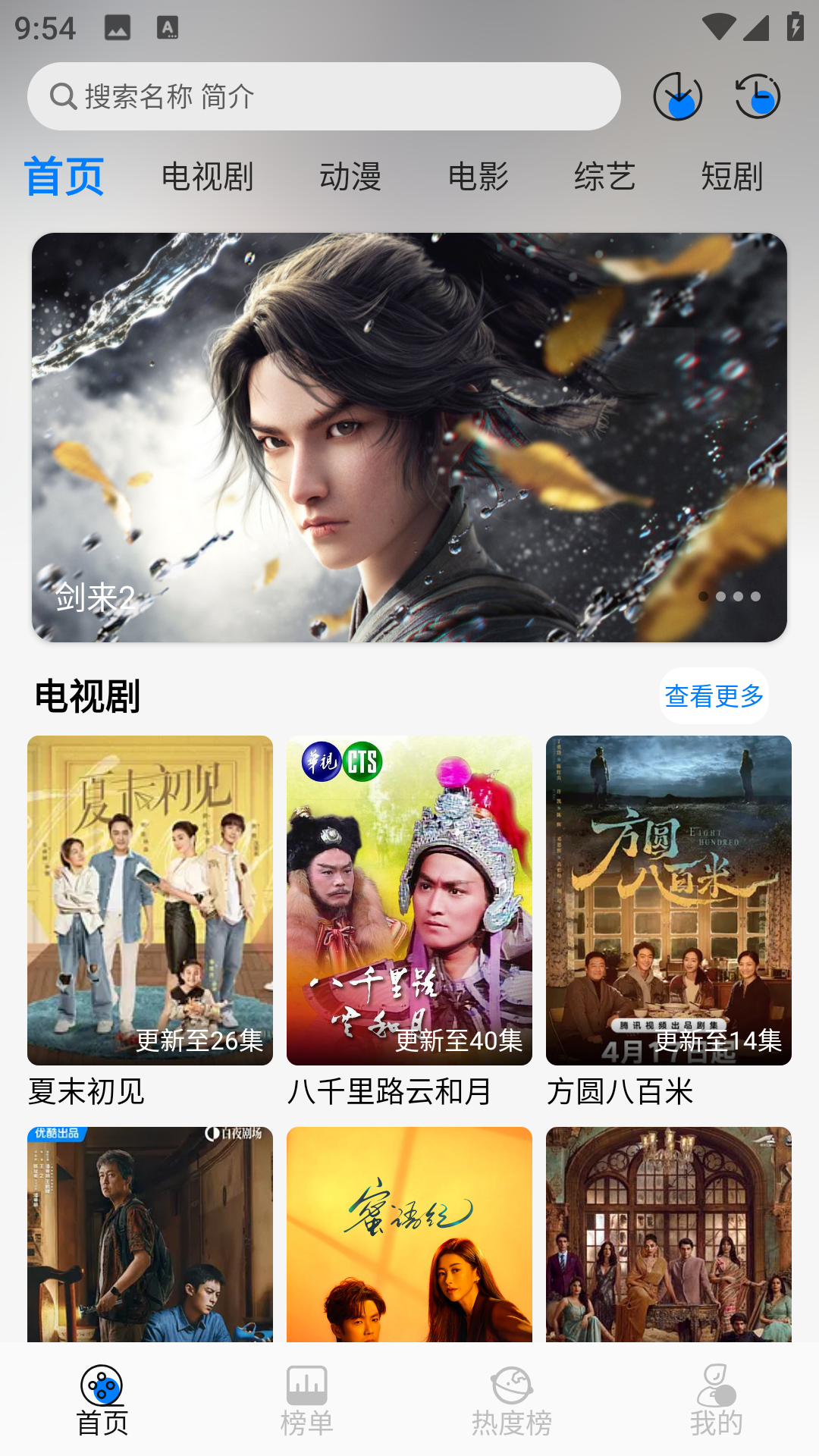
Task: Open the 方圆八百米 show card
Action: [669, 900]
